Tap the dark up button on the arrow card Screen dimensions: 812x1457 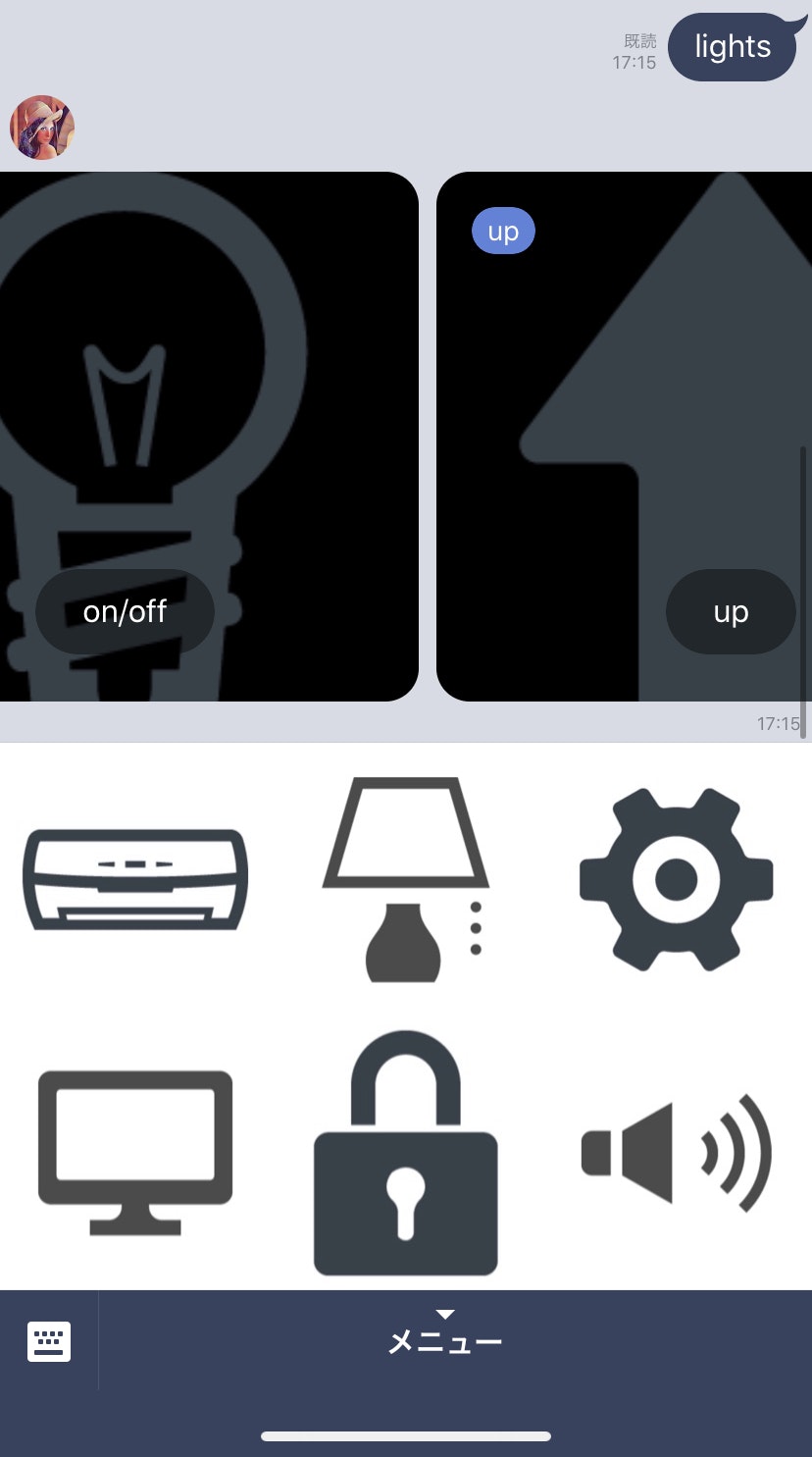tap(731, 611)
